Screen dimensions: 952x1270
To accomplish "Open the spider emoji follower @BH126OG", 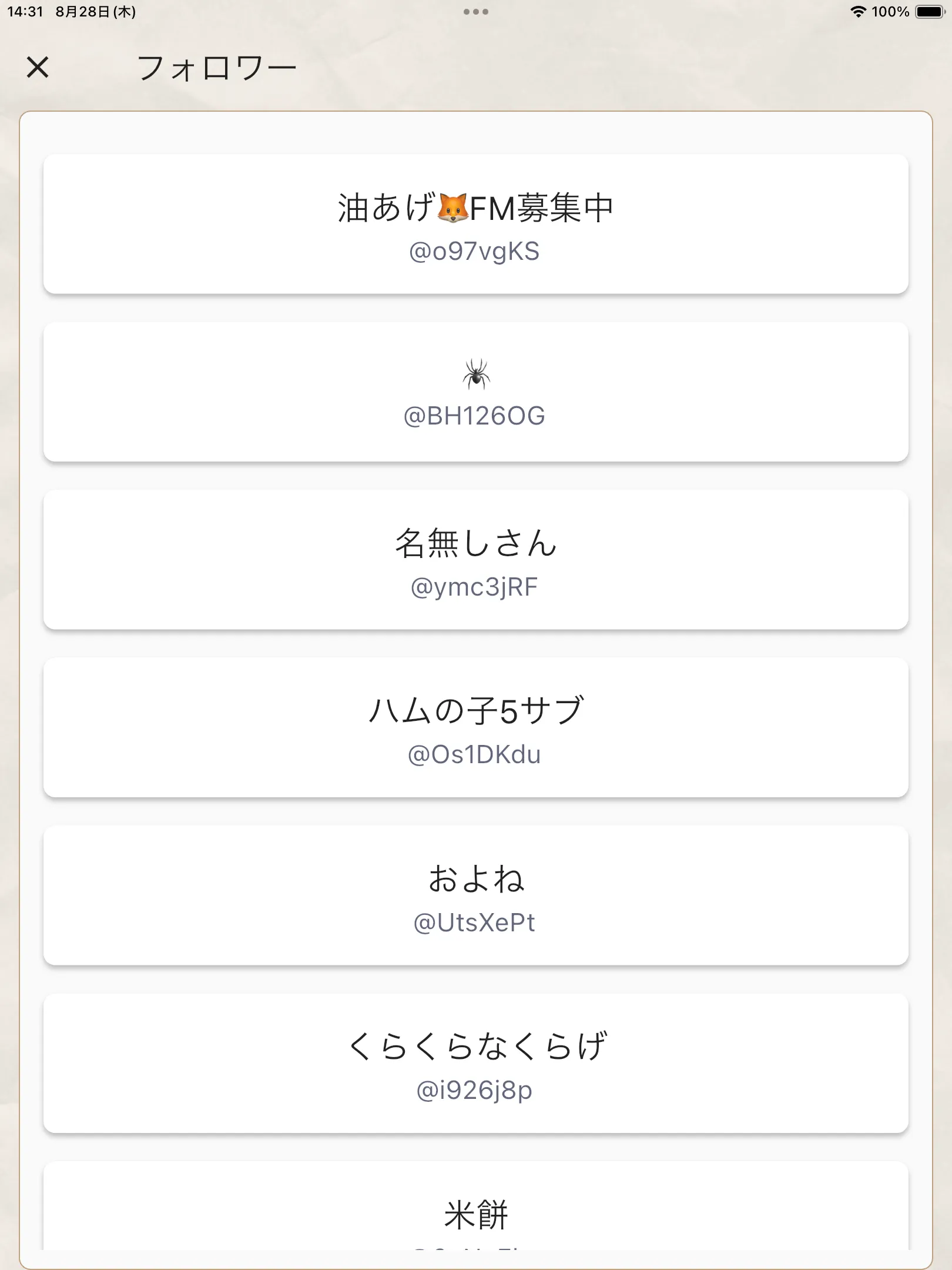I will 475,392.
